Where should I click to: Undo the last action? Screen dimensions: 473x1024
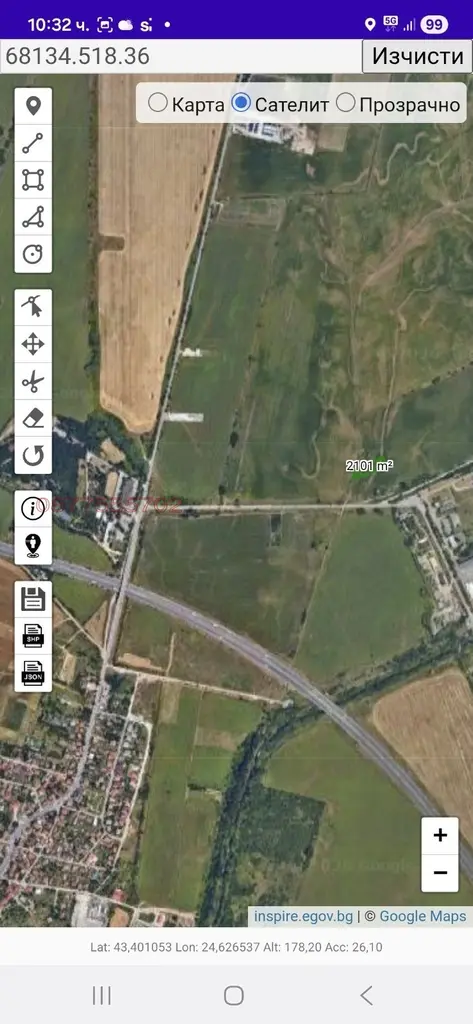coord(33,455)
